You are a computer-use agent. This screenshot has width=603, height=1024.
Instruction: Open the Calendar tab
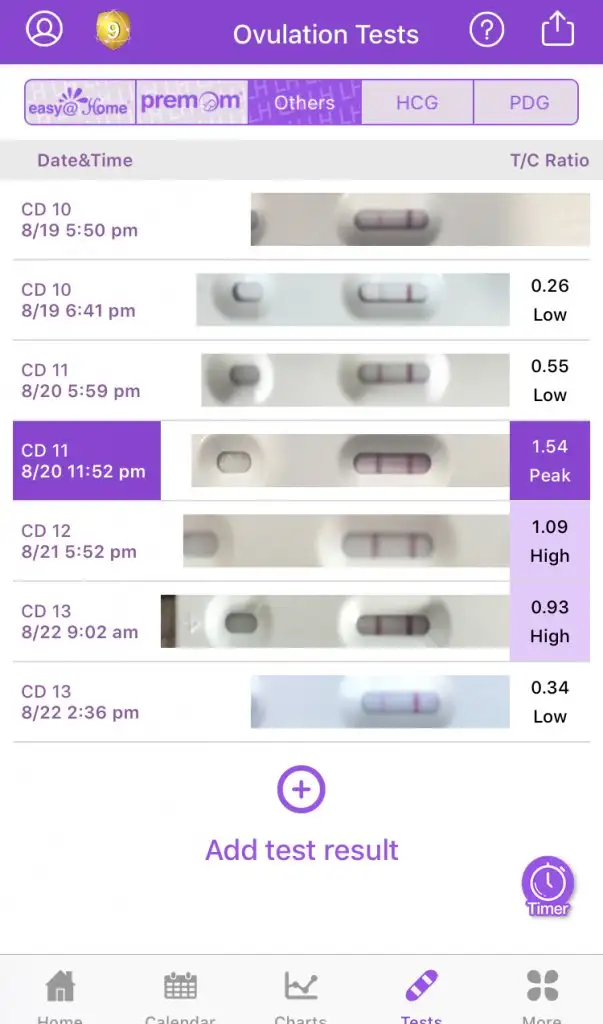click(x=180, y=995)
